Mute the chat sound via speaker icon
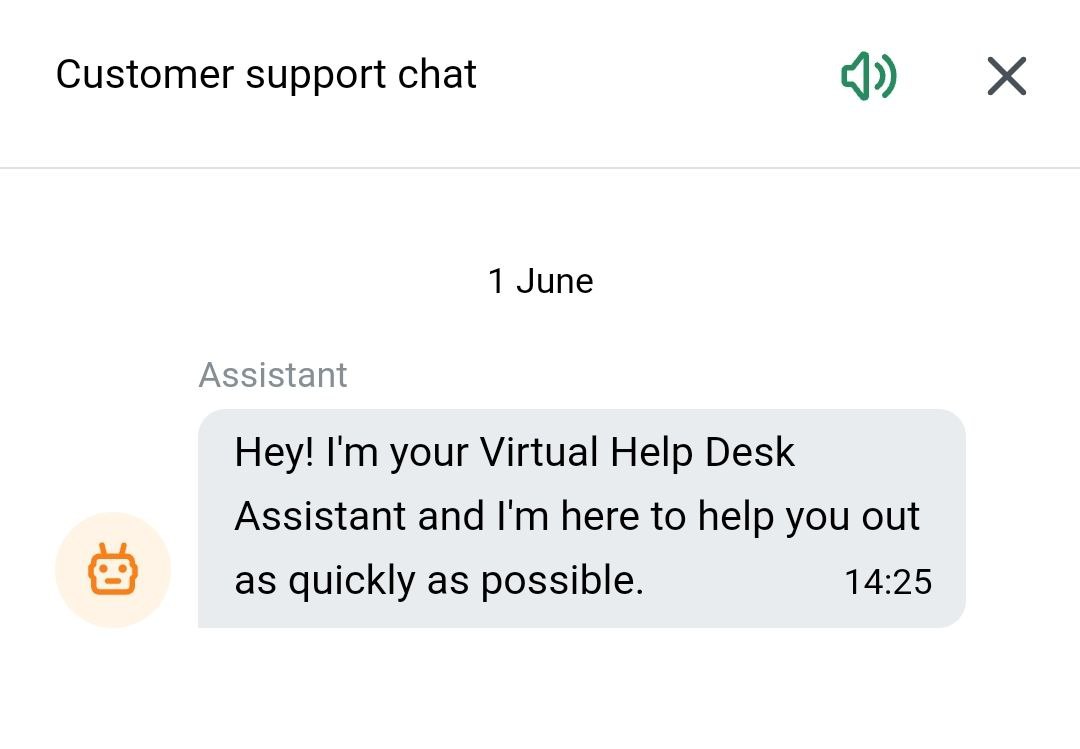 coord(868,76)
